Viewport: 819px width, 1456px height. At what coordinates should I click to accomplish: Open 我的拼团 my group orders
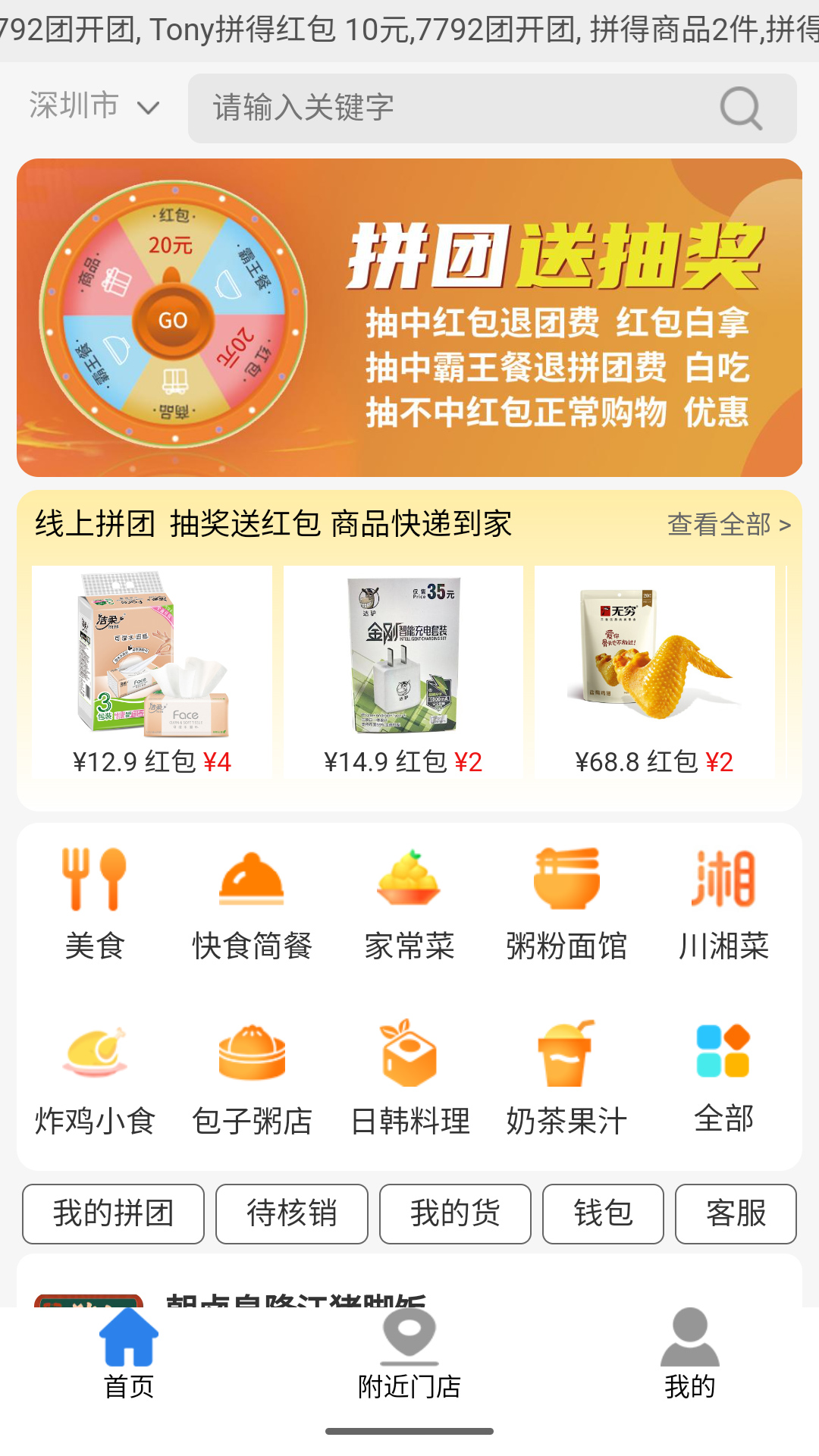click(113, 1213)
